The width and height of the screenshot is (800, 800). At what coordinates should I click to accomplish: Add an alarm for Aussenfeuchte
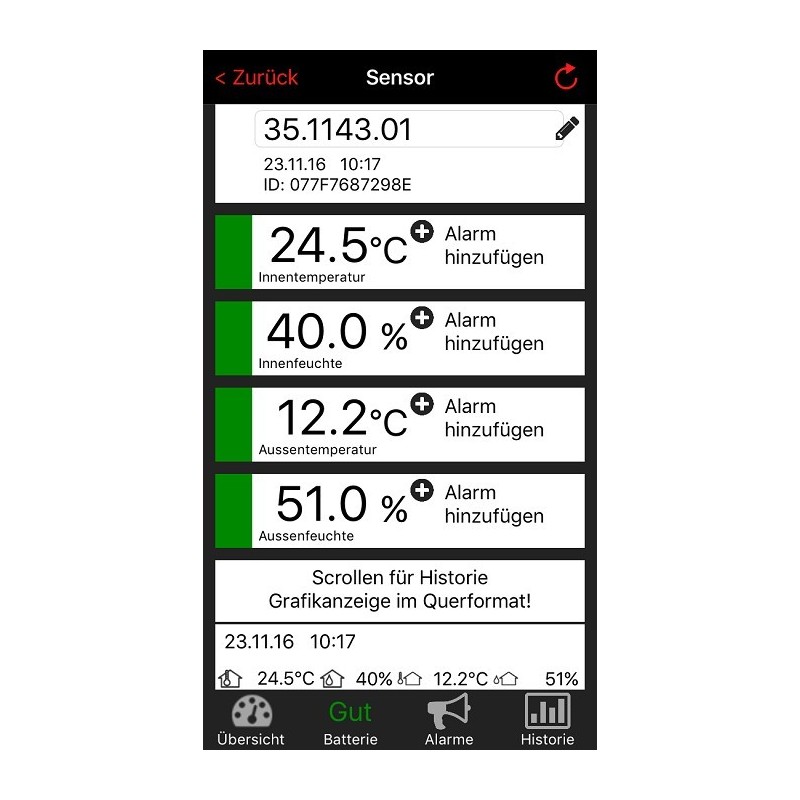423,490
